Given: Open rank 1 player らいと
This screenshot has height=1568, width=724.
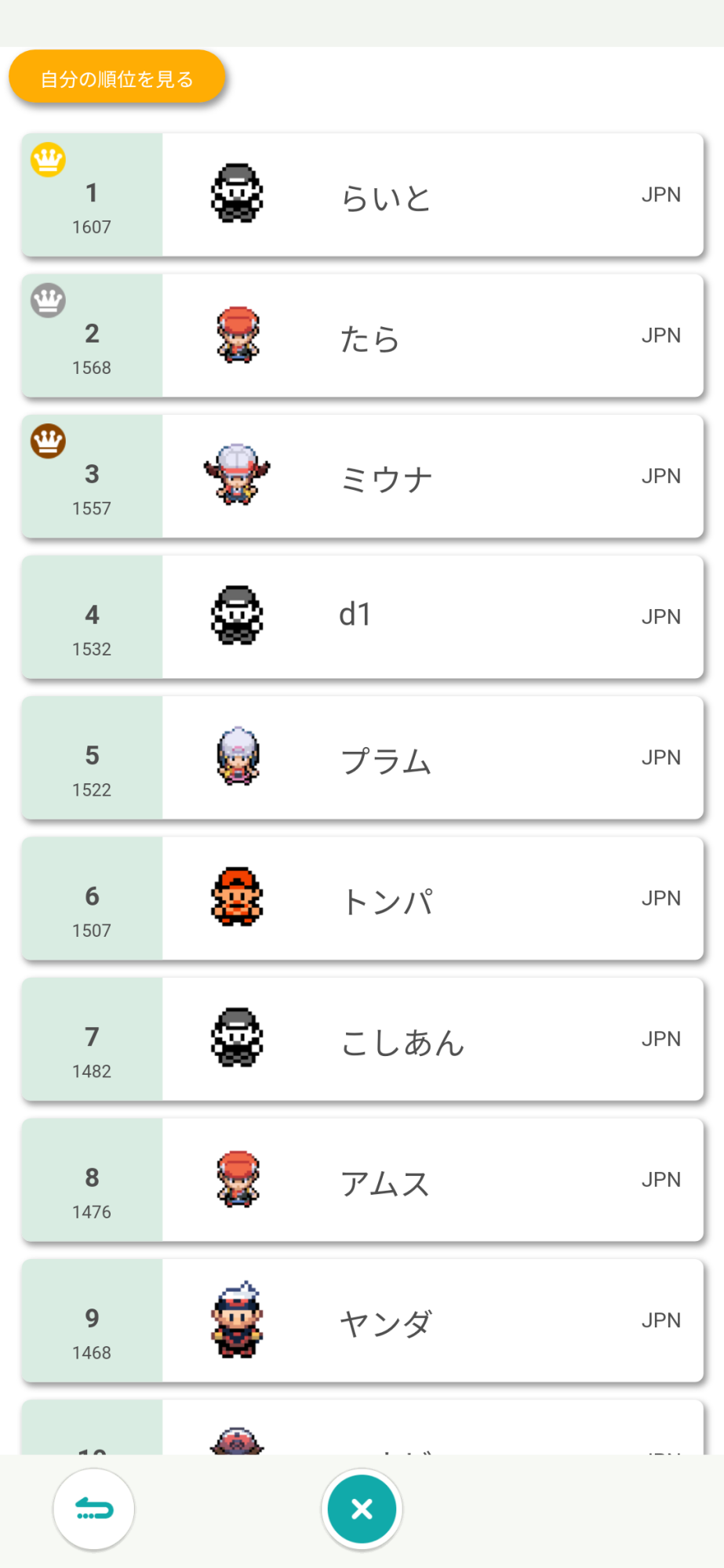Looking at the screenshot, I should pos(362,194).
